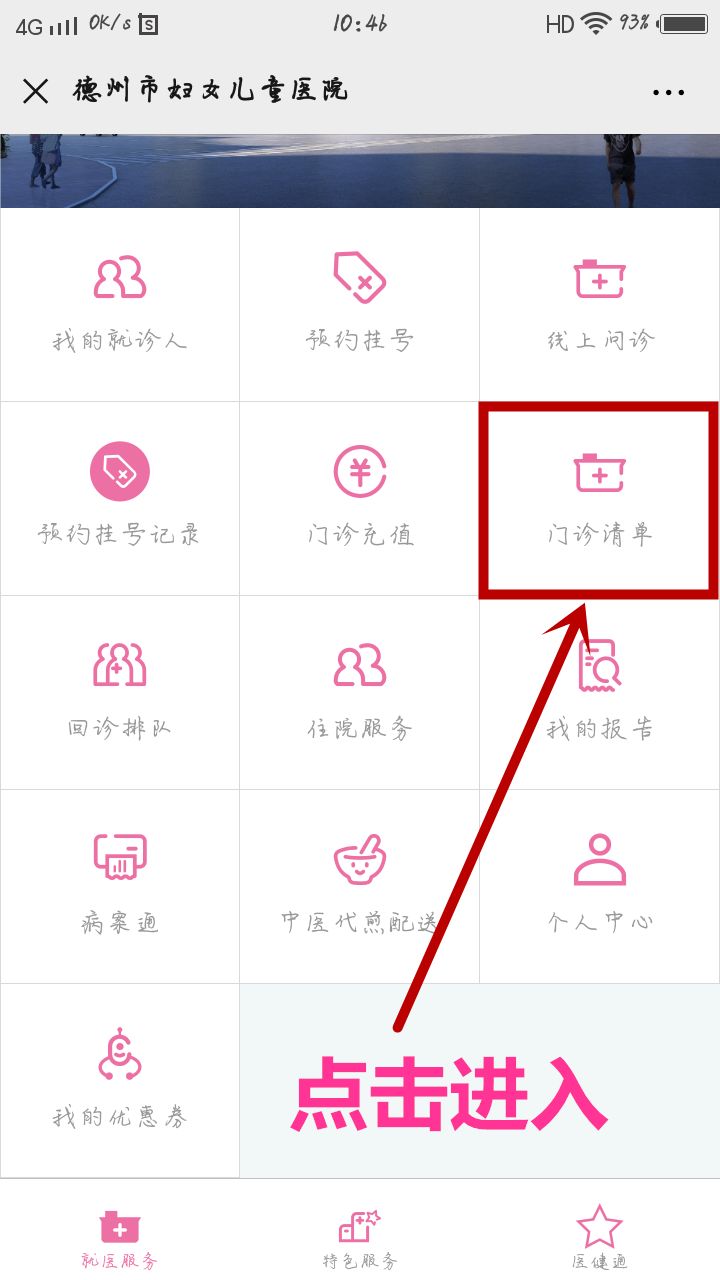Viewport: 720px width, 1280px height.
Task: Switch to the 特色服务 tab
Action: tap(360, 1235)
